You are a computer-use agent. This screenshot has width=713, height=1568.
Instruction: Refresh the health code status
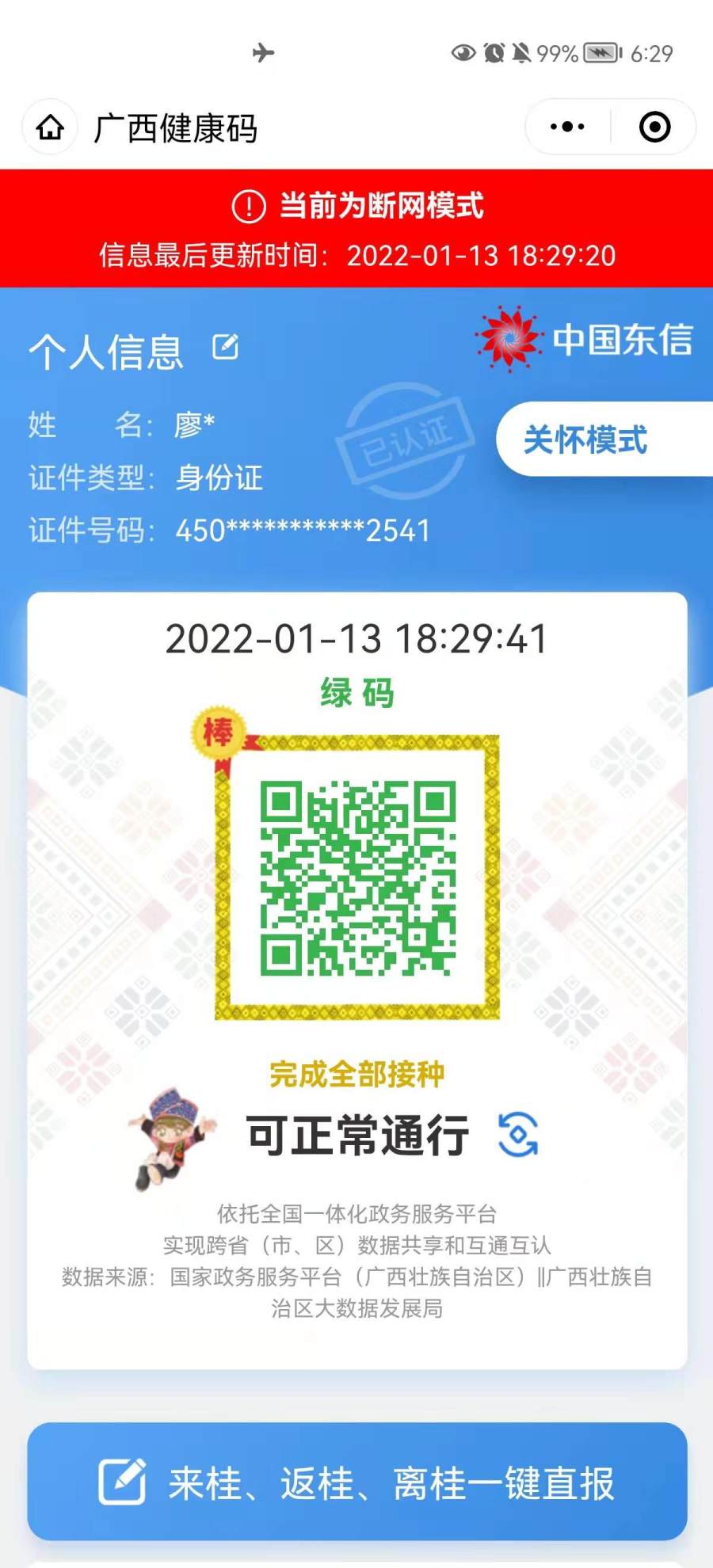(x=518, y=1135)
